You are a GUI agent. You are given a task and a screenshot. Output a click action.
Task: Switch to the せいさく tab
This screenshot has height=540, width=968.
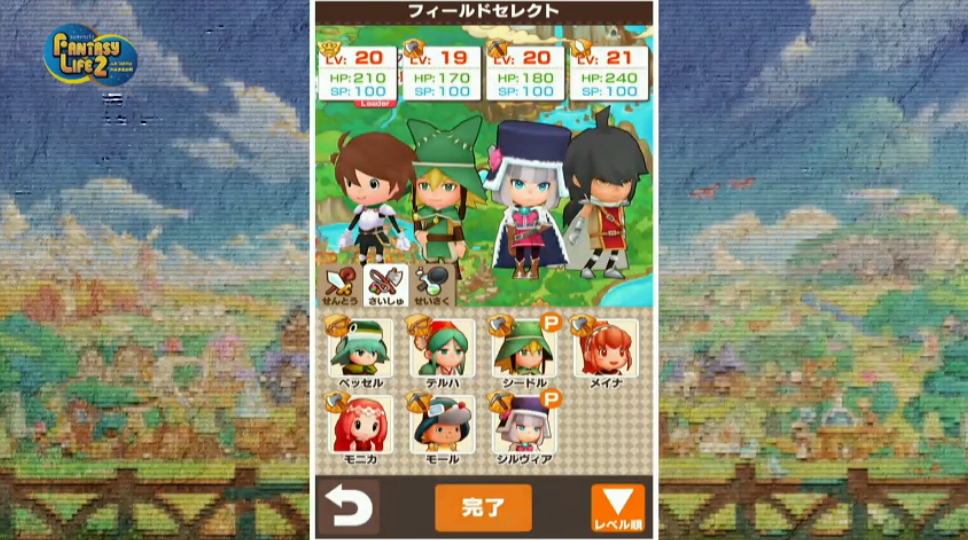(429, 287)
